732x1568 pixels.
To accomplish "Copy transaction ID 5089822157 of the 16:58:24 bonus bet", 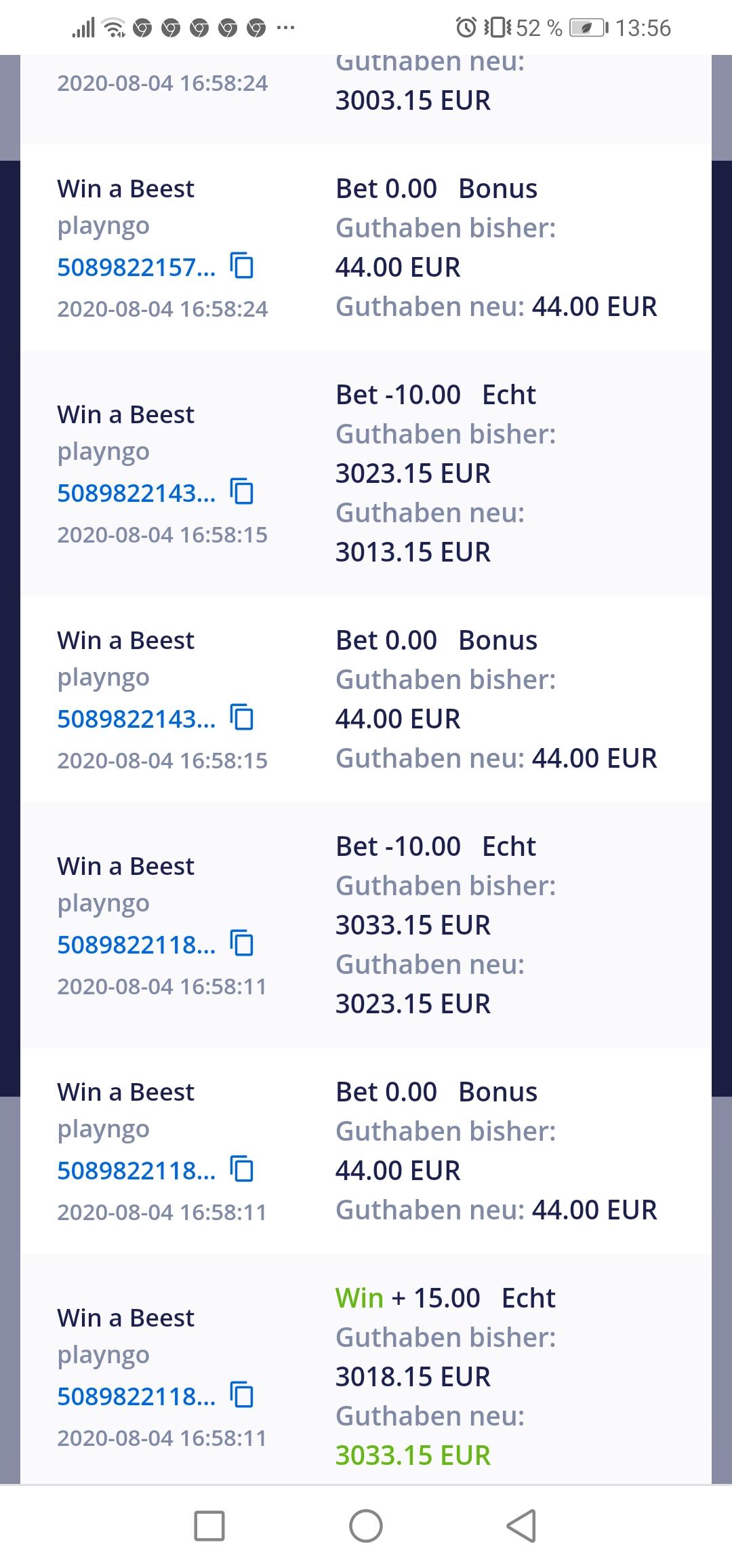I will (x=242, y=265).
